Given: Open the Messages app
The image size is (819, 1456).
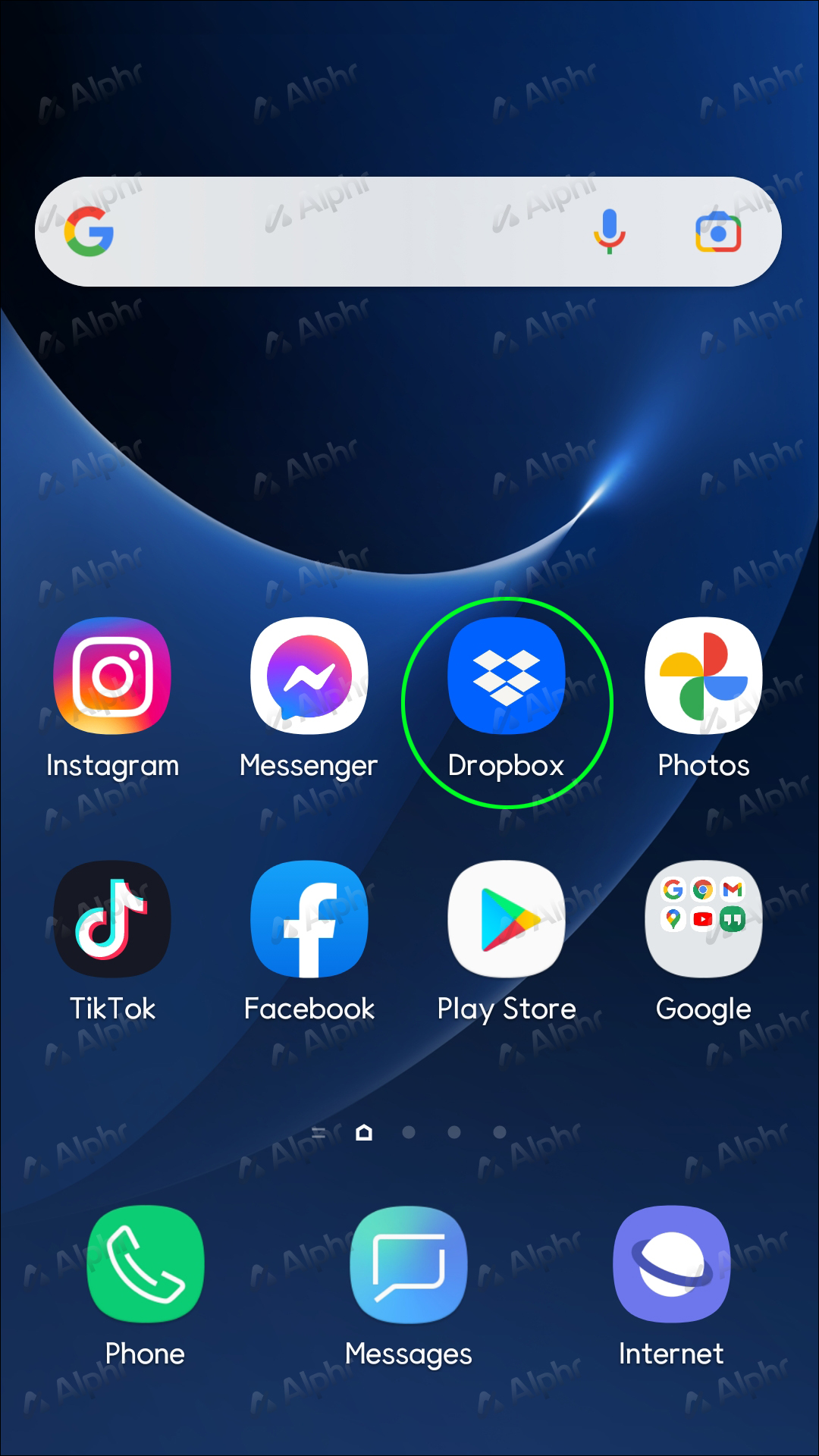Looking at the screenshot, I should click(408, 1264).
